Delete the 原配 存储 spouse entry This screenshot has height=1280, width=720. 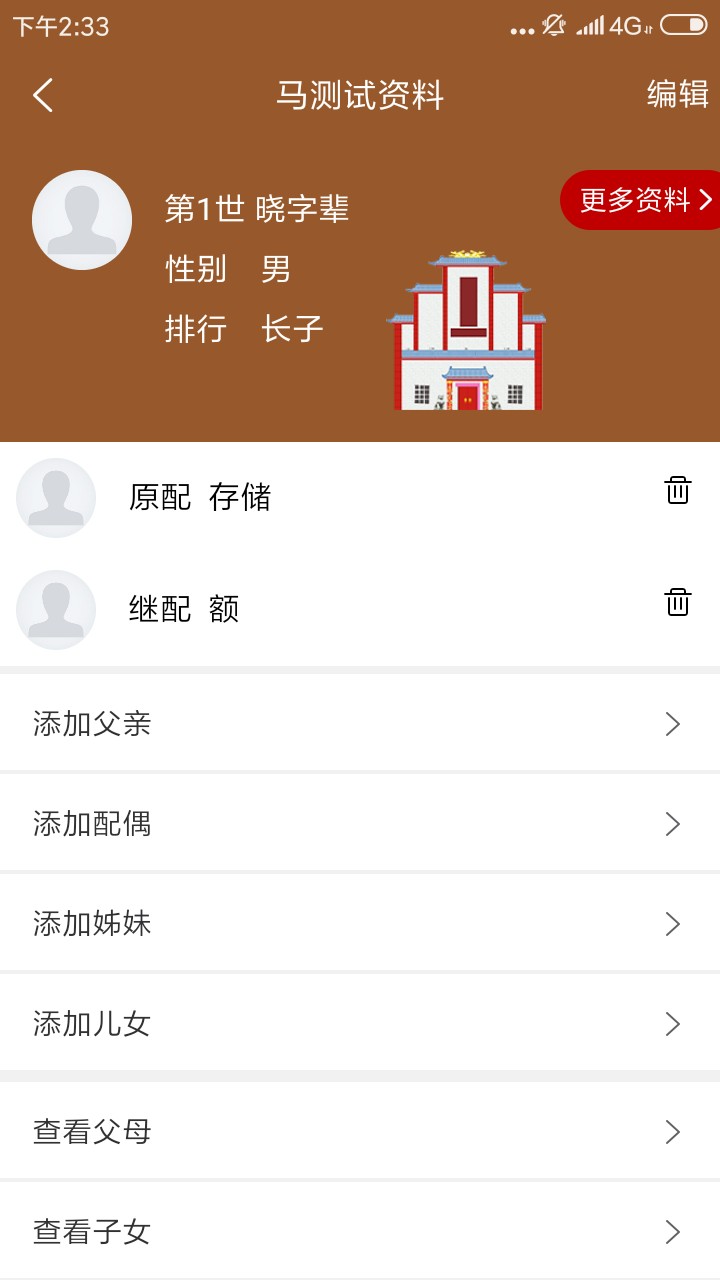click(678, 490)
